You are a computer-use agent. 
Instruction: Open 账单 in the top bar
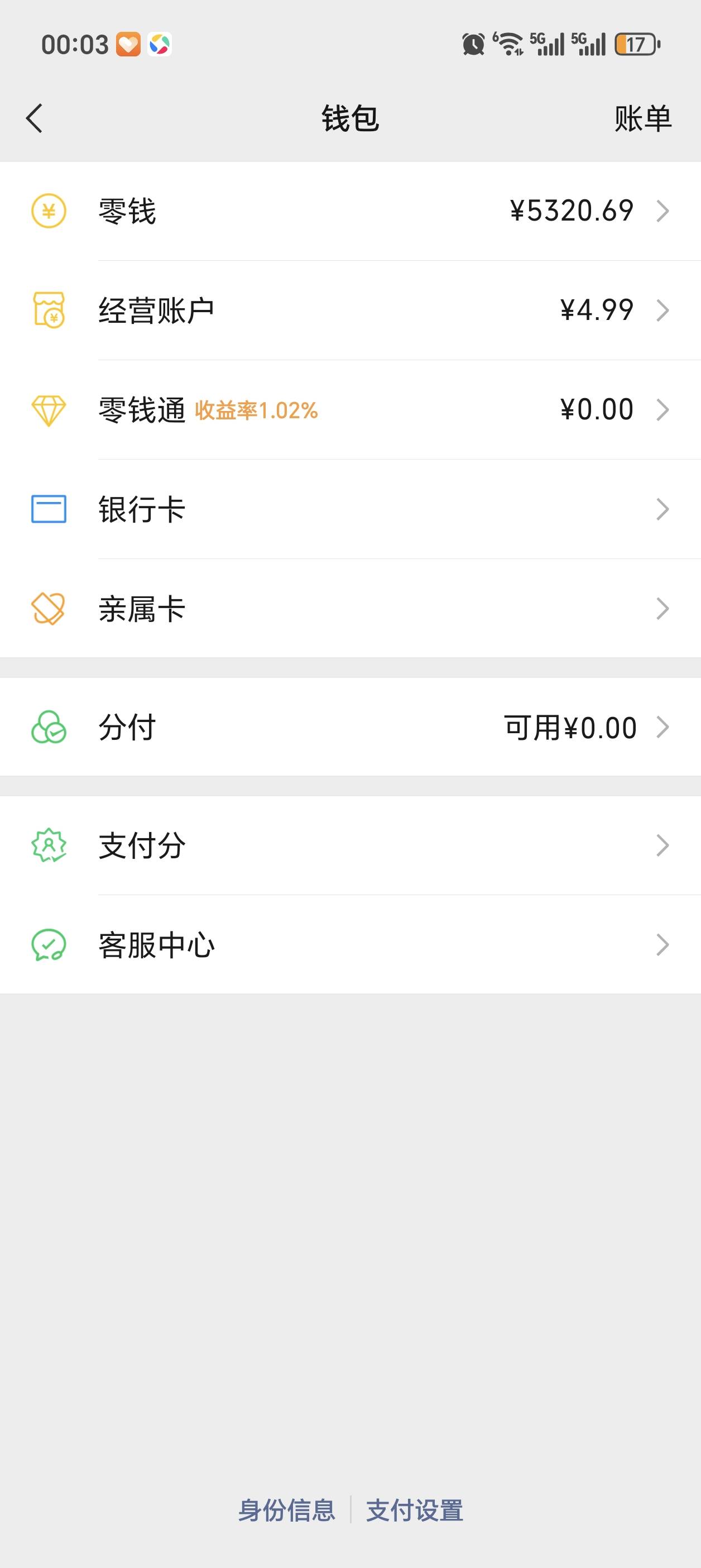[x=642, y=118]
